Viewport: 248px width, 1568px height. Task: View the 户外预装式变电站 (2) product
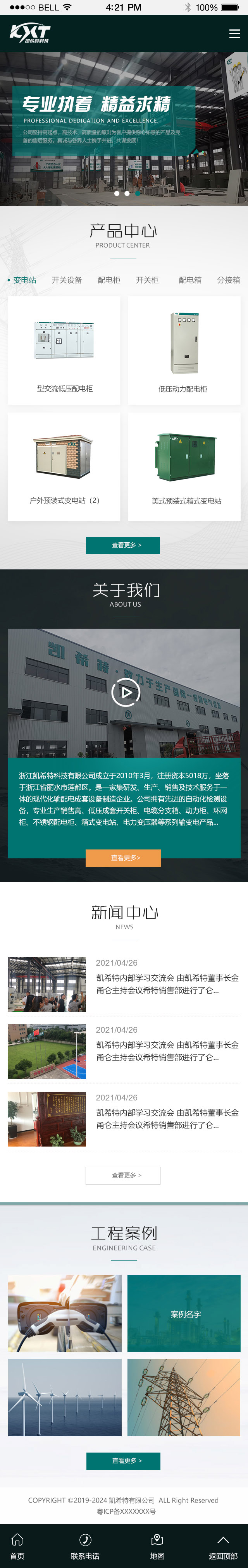click(x=64, y=467)
